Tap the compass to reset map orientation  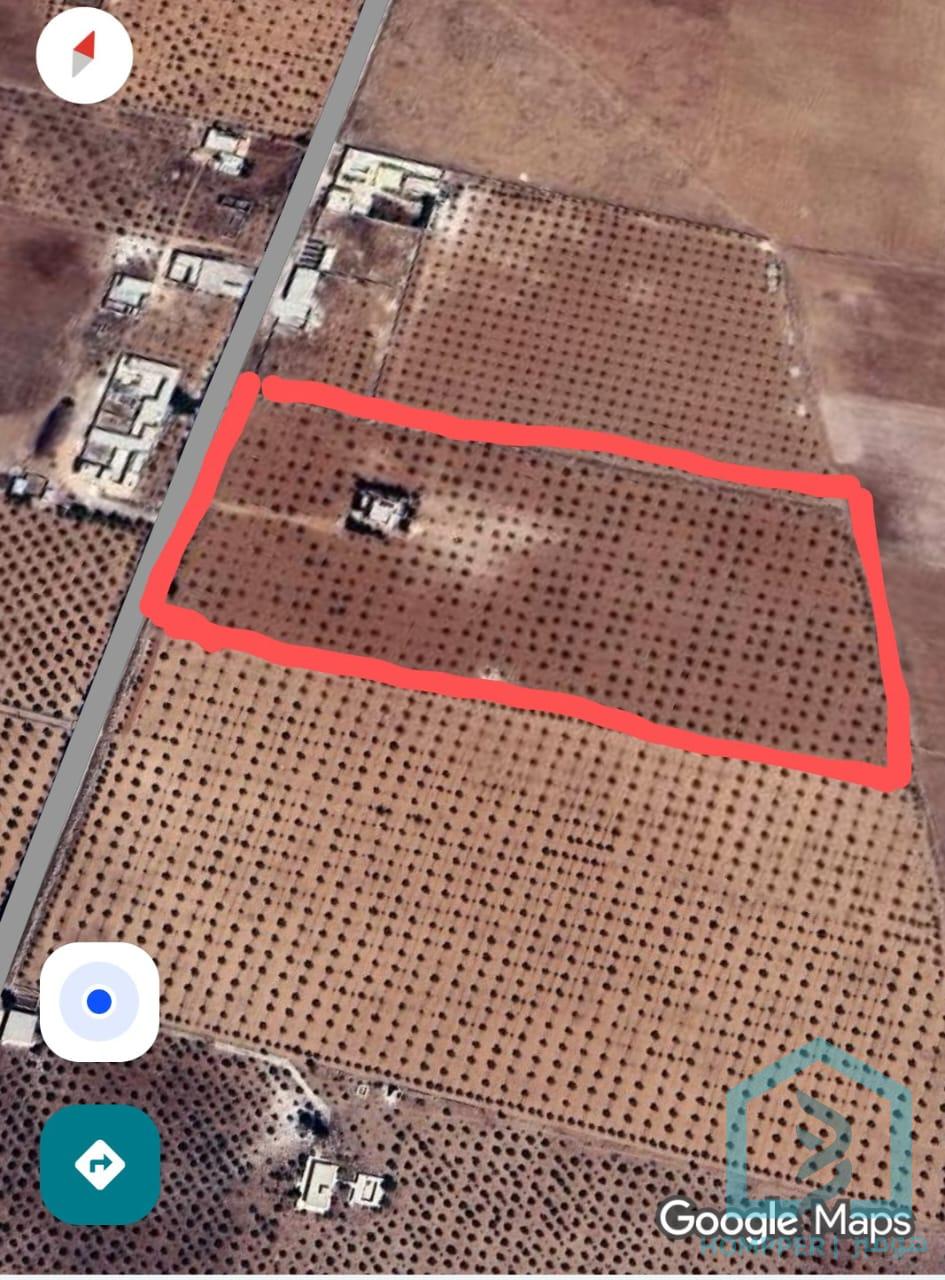tap(85, 55)
